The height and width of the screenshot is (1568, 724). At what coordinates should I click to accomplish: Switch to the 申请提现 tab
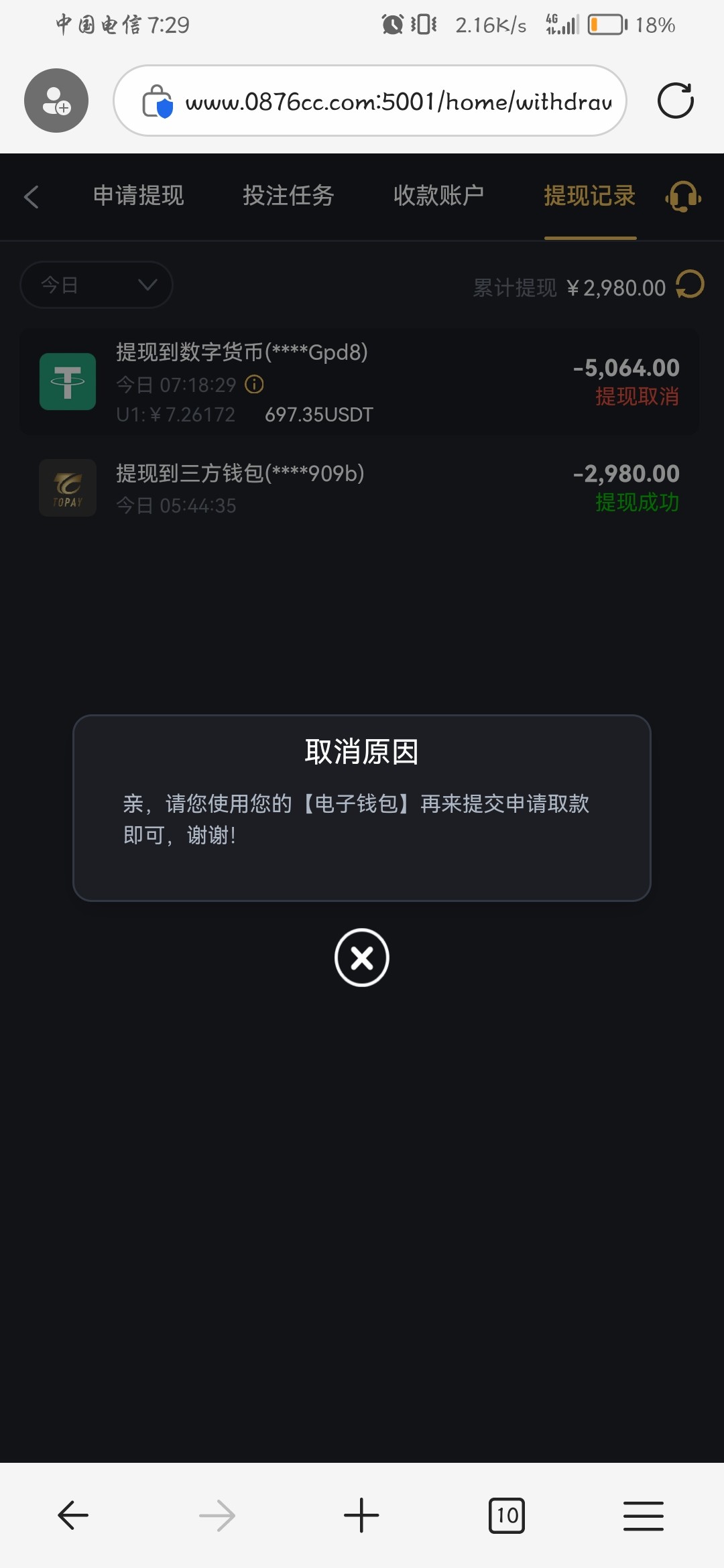[138, 196]
